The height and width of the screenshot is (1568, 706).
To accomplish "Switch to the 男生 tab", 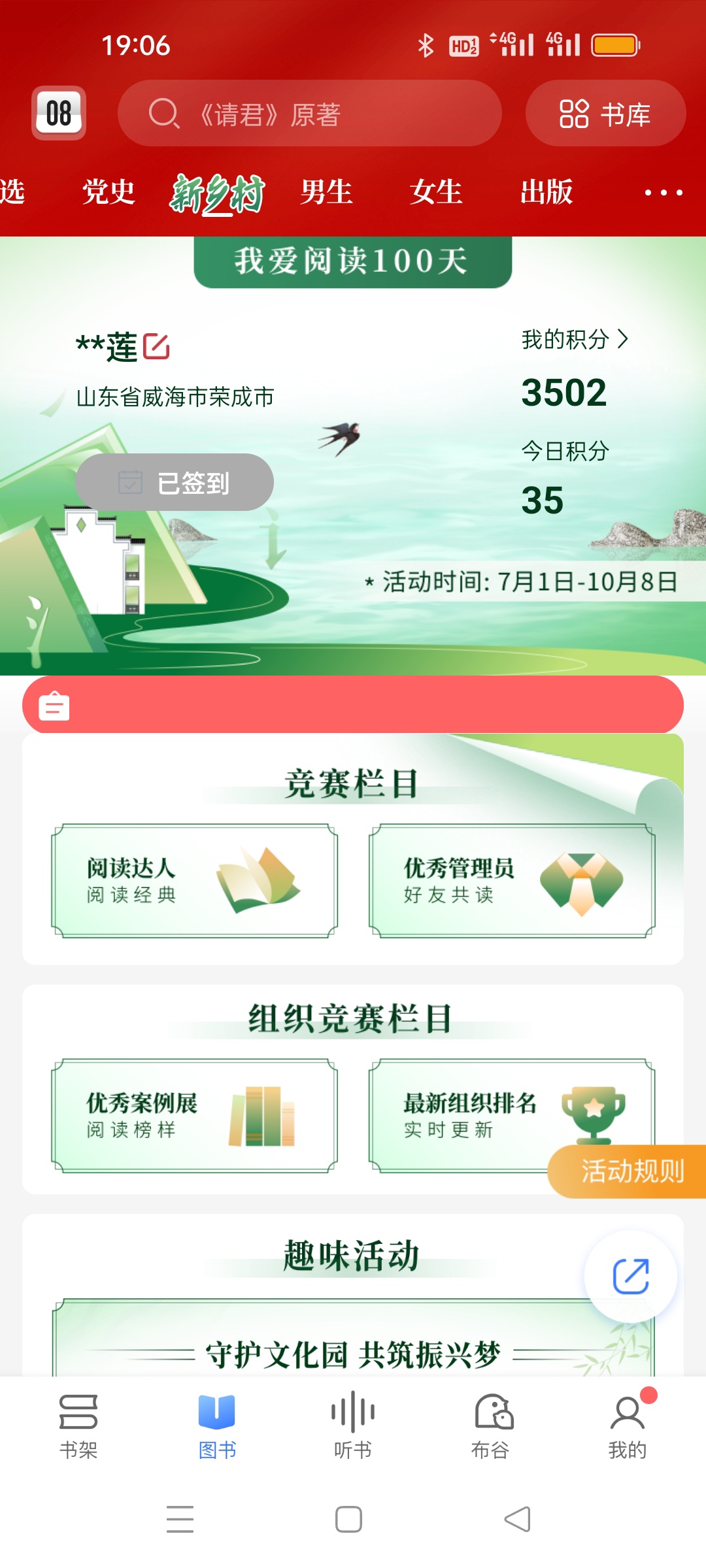I will 326,192.
